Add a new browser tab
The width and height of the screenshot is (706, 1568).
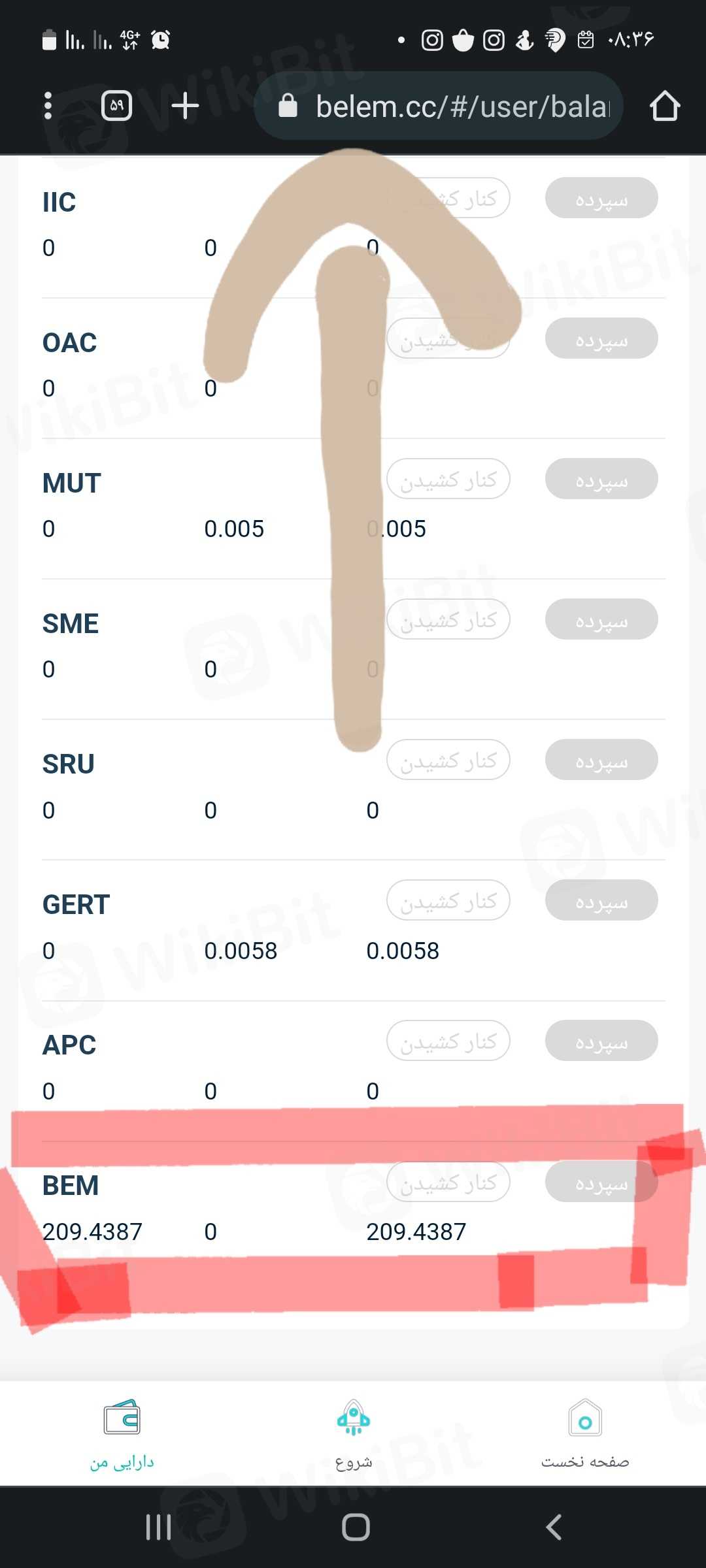[185, 106]
